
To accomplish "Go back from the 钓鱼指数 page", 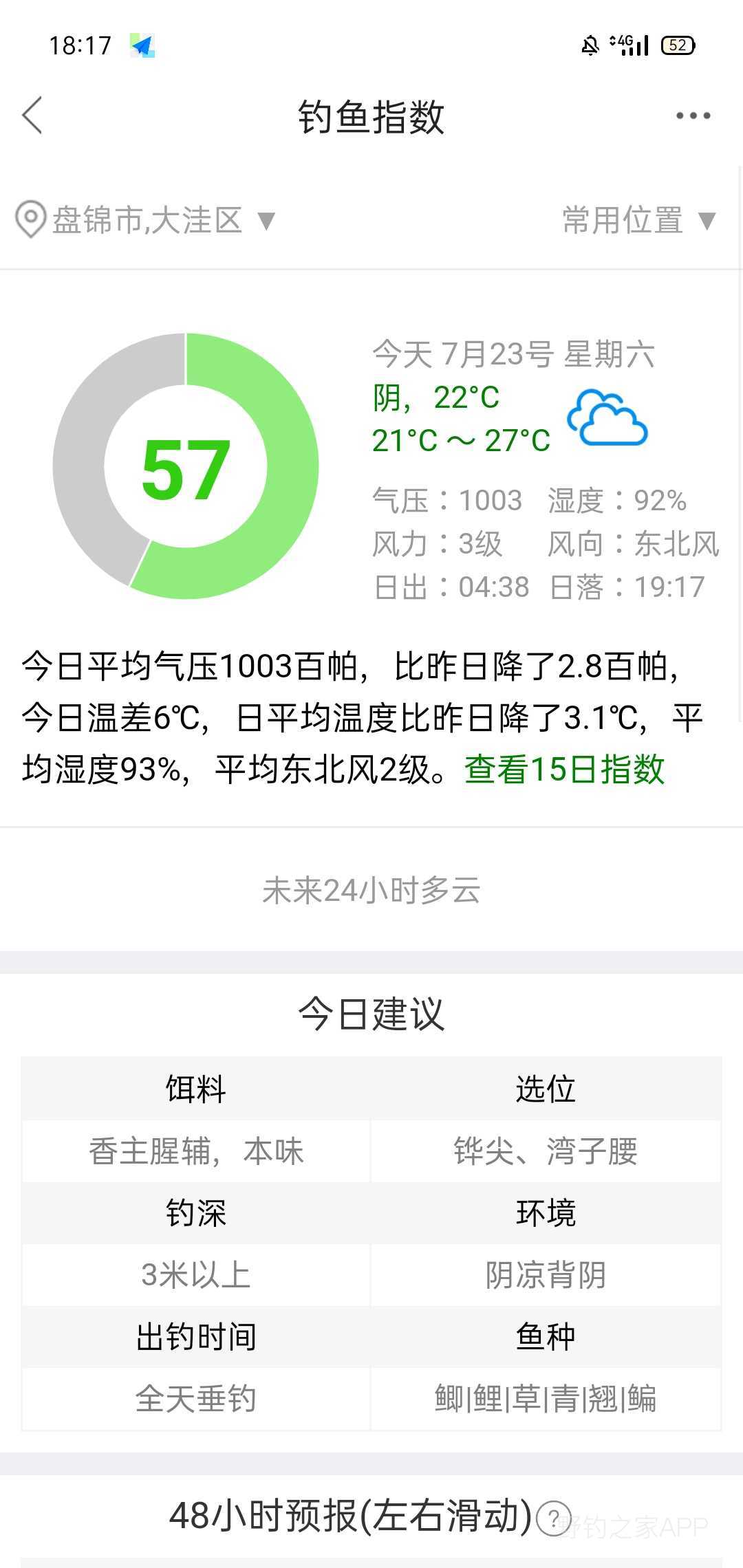I will [32, 115].
